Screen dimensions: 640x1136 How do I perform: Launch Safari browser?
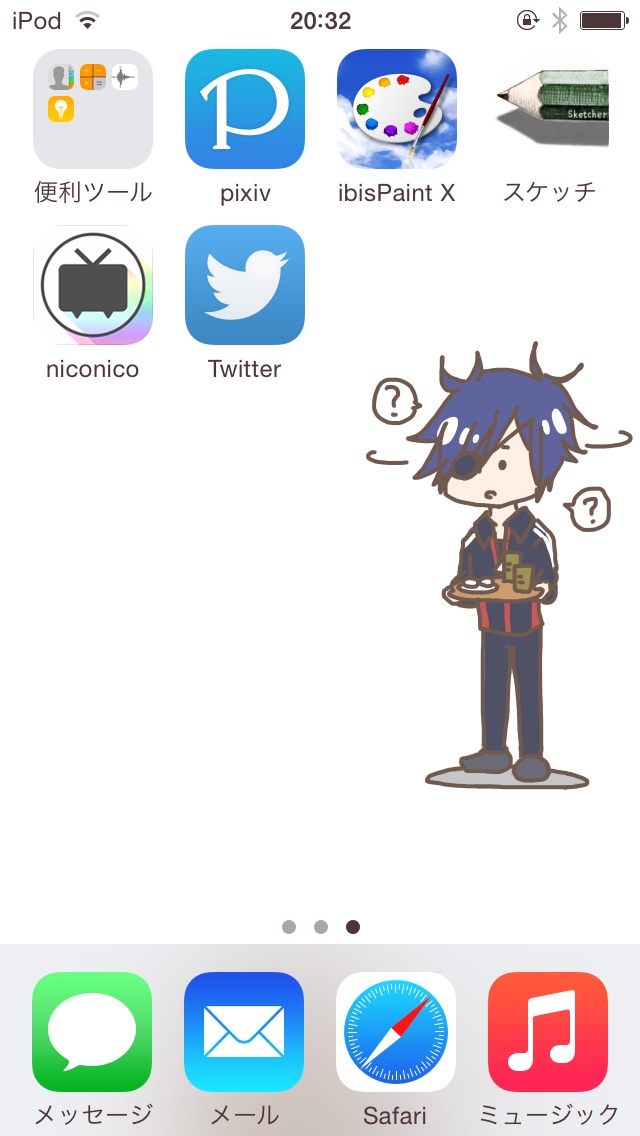(x=396, y=1031)
